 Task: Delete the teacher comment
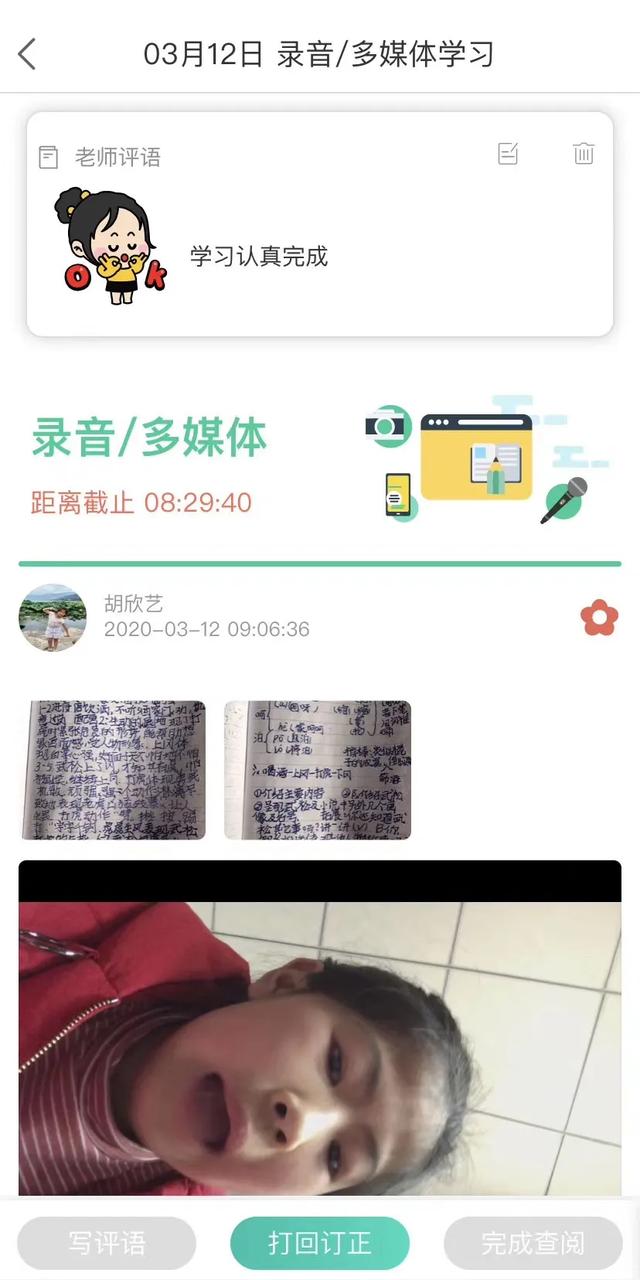[584, 154]
